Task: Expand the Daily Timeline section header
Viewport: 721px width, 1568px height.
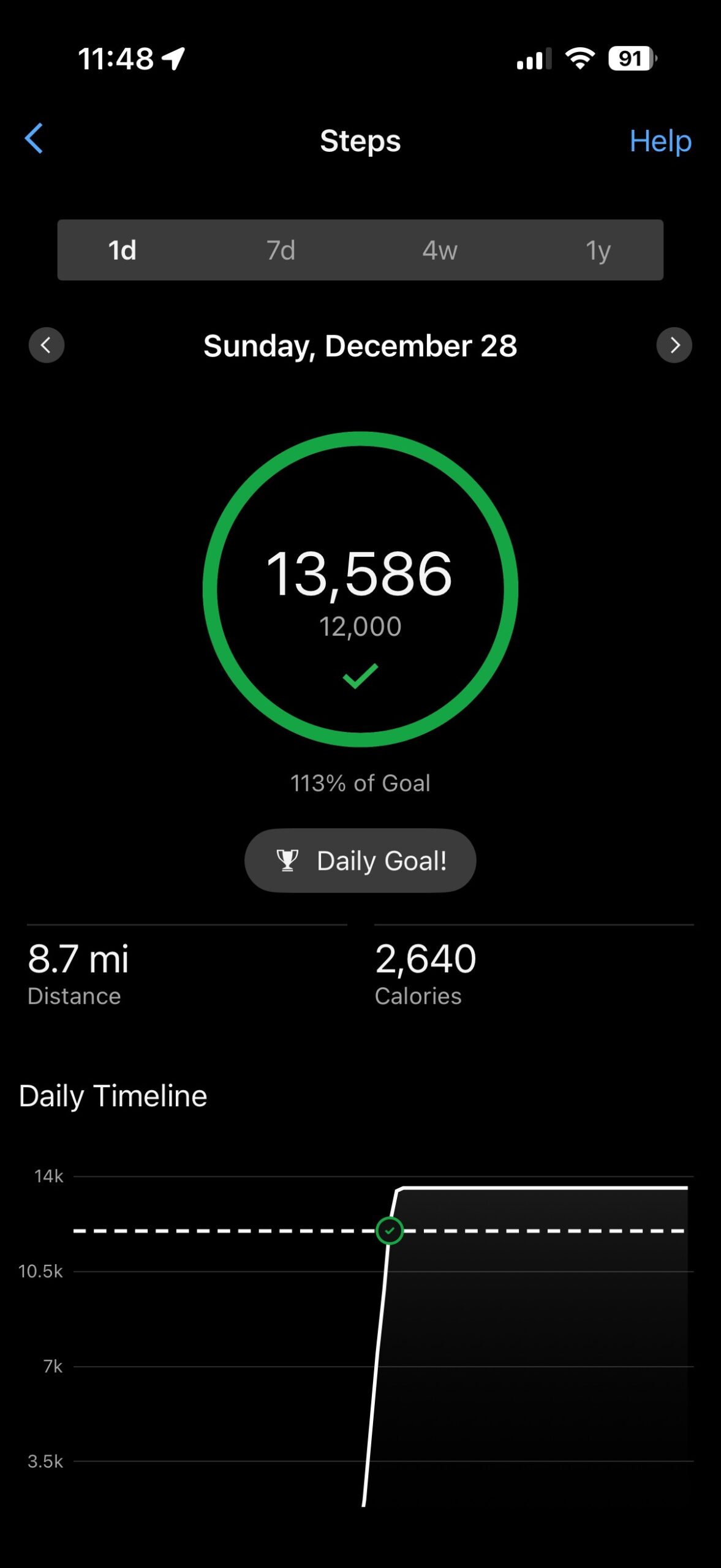Action: (x=113, y=1096)
